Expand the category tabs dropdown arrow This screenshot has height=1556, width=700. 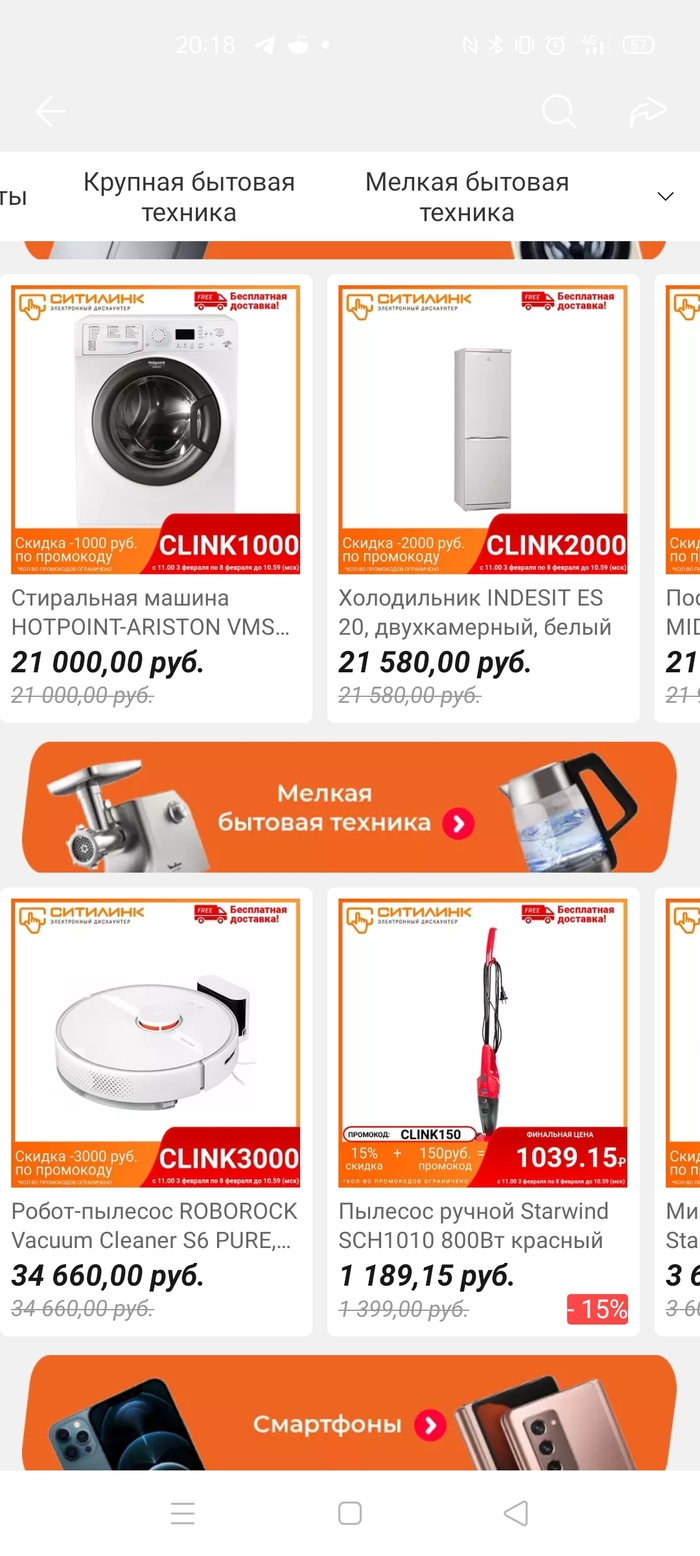(x=665, y=197)
